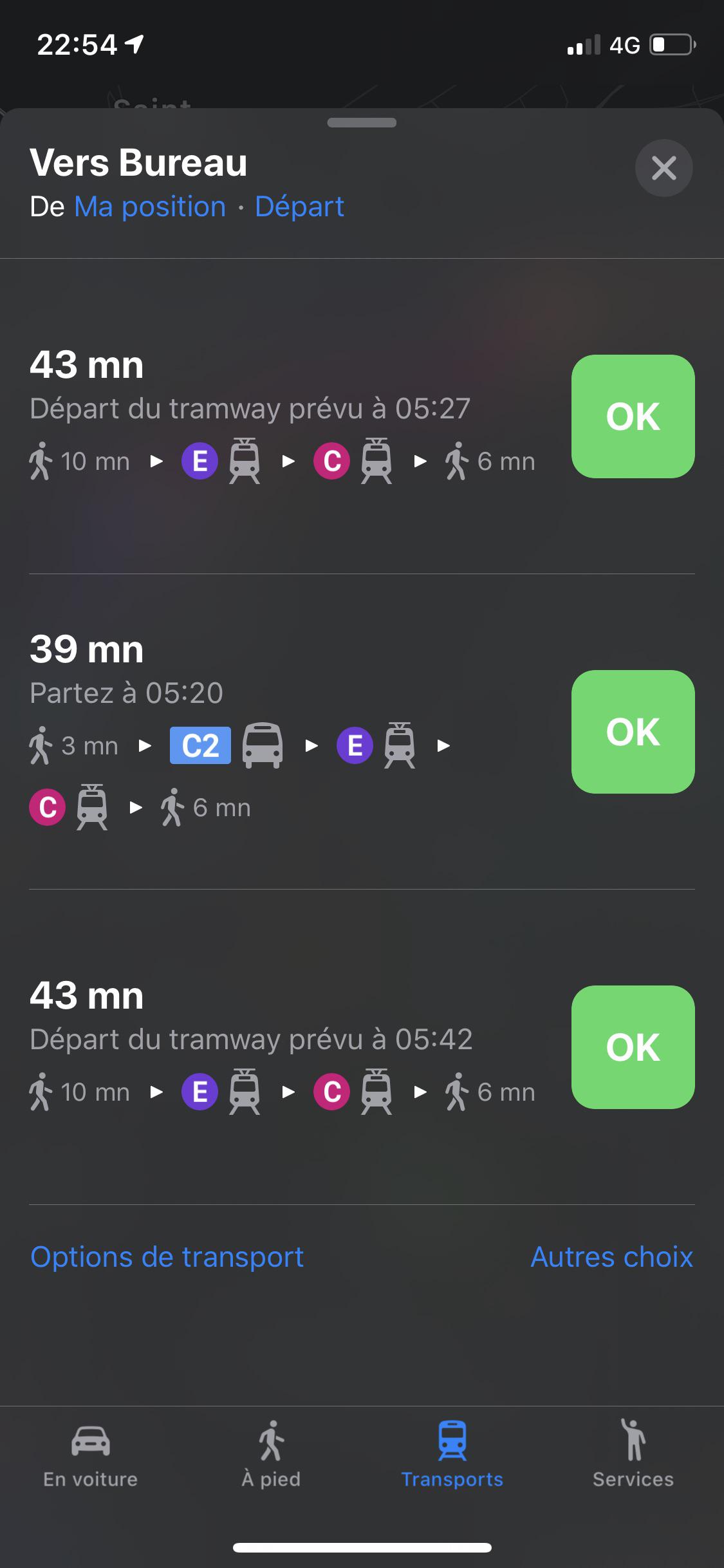The image size is (724, 1568).
Task: Select the E tram line badge
Action: 200,461
